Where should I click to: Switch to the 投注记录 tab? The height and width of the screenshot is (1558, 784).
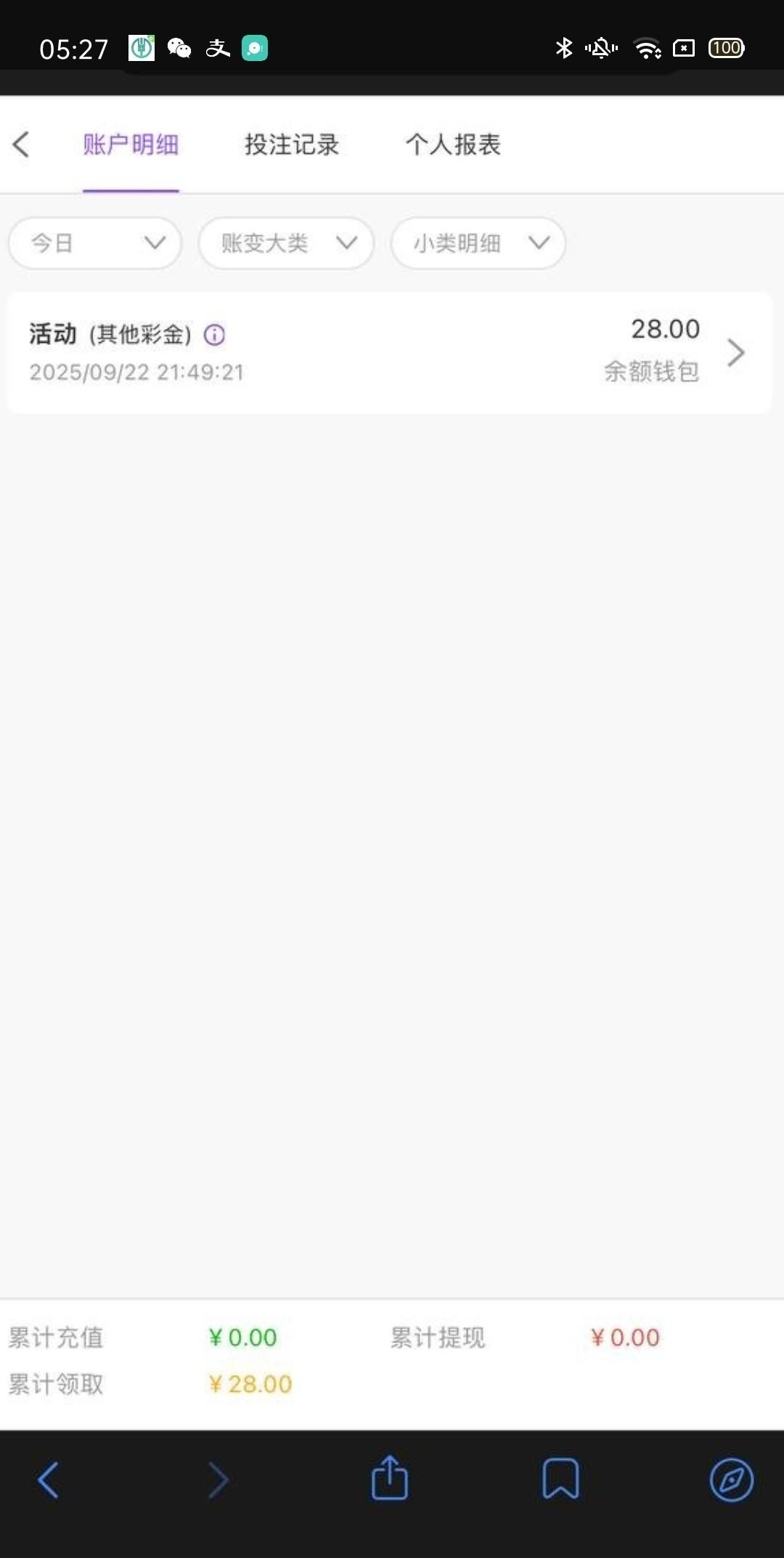pyautogui.click(x=292, y=145)
